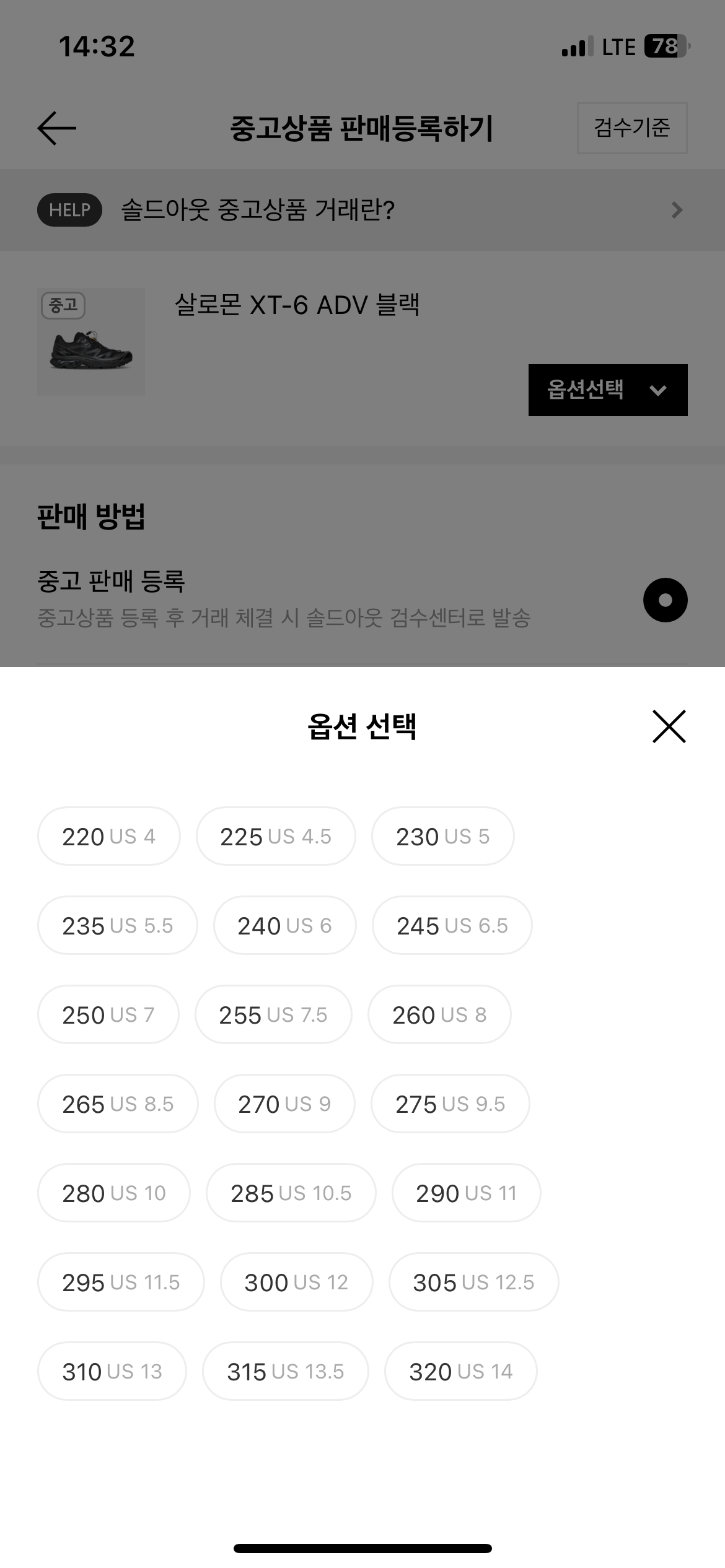Tap the 중고상품 판매등록하기 title

point(362,128)
